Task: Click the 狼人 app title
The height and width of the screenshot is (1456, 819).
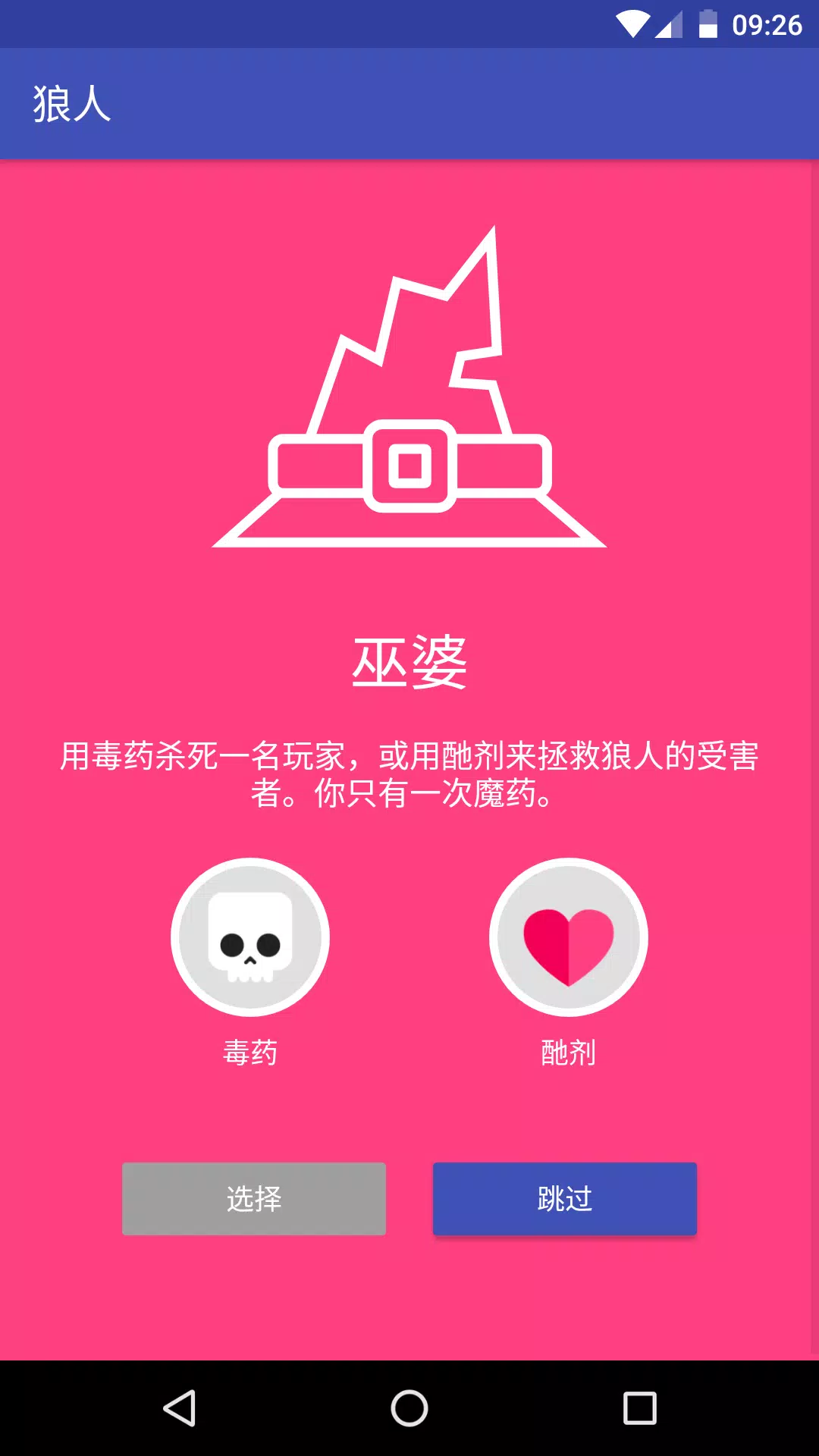Action: tap(72, 105)
